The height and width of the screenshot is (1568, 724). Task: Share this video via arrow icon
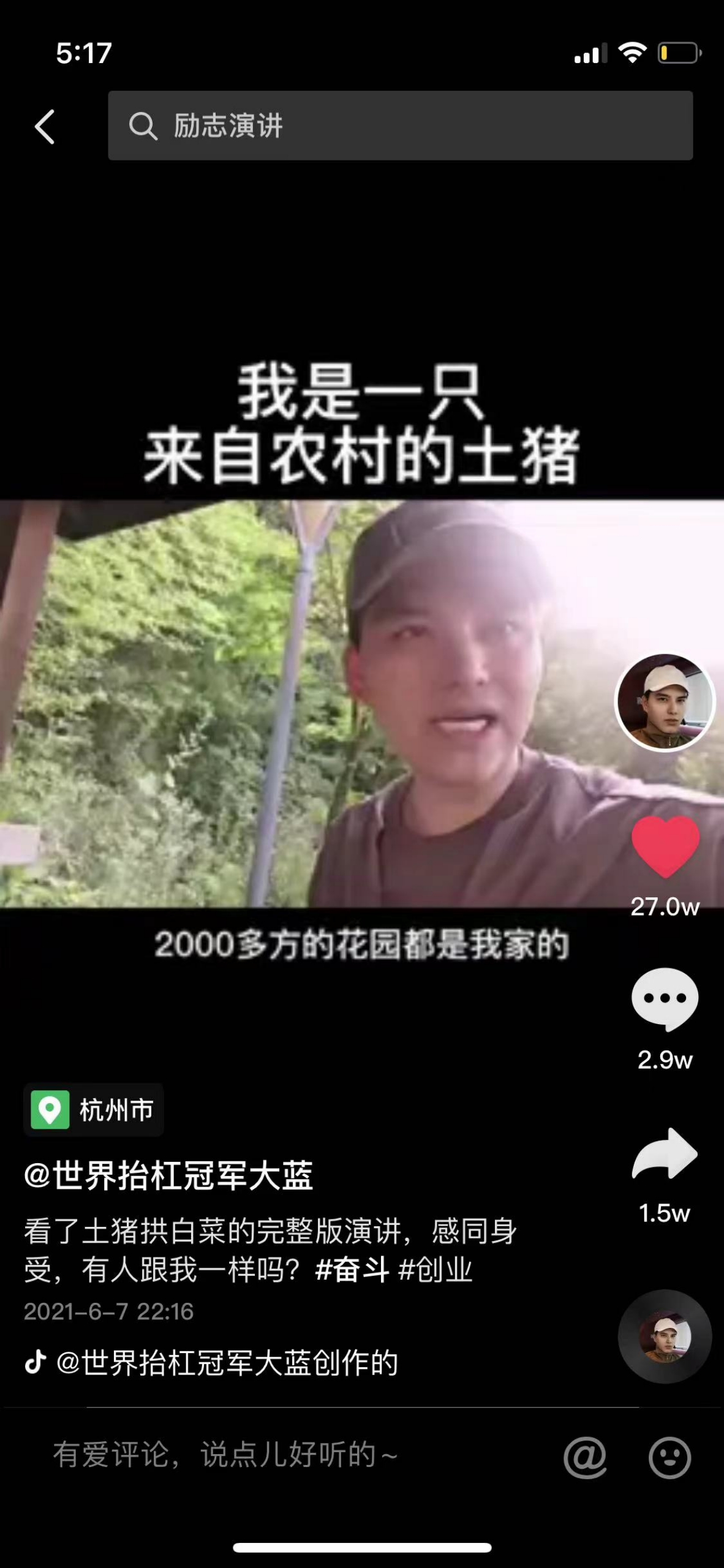[665, 1153]
